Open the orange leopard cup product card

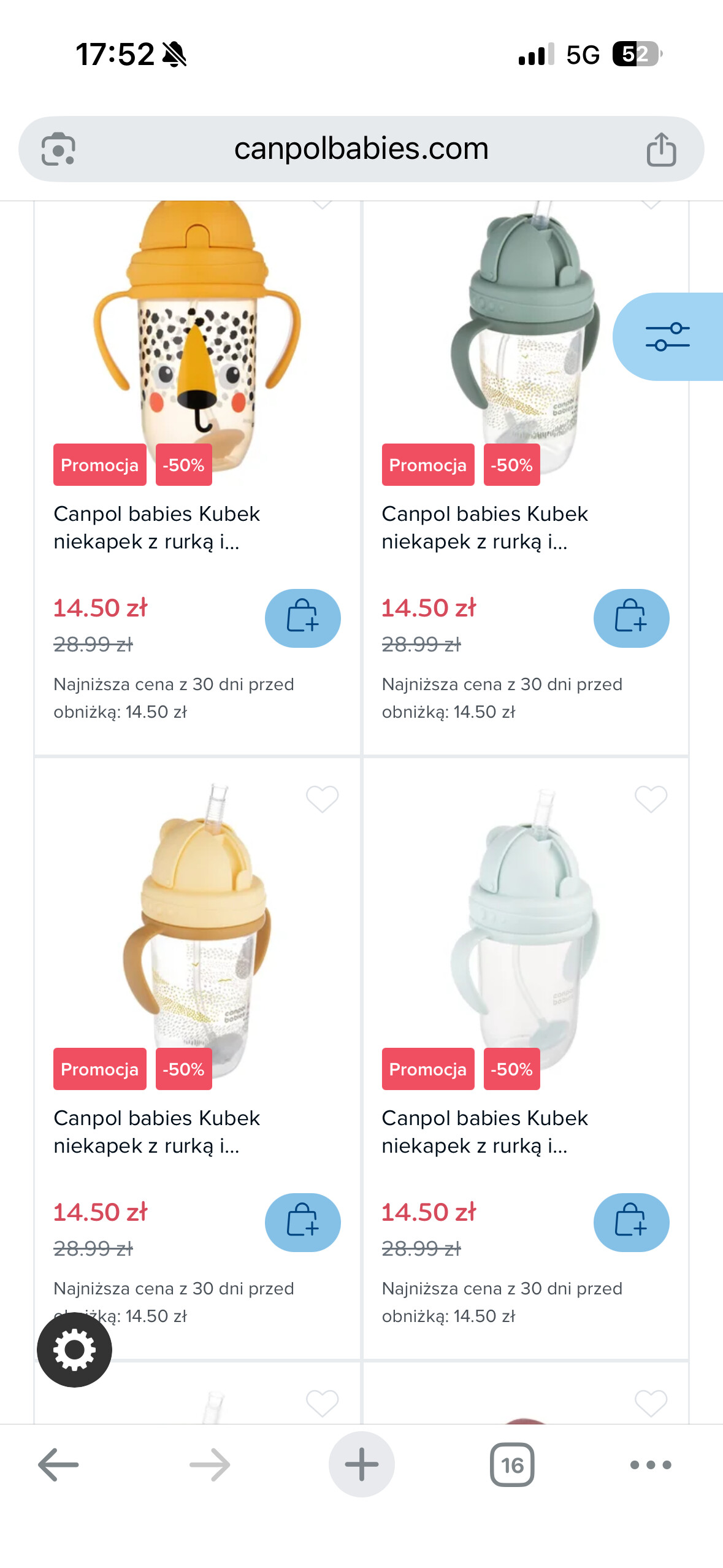(x=156, y=527)
